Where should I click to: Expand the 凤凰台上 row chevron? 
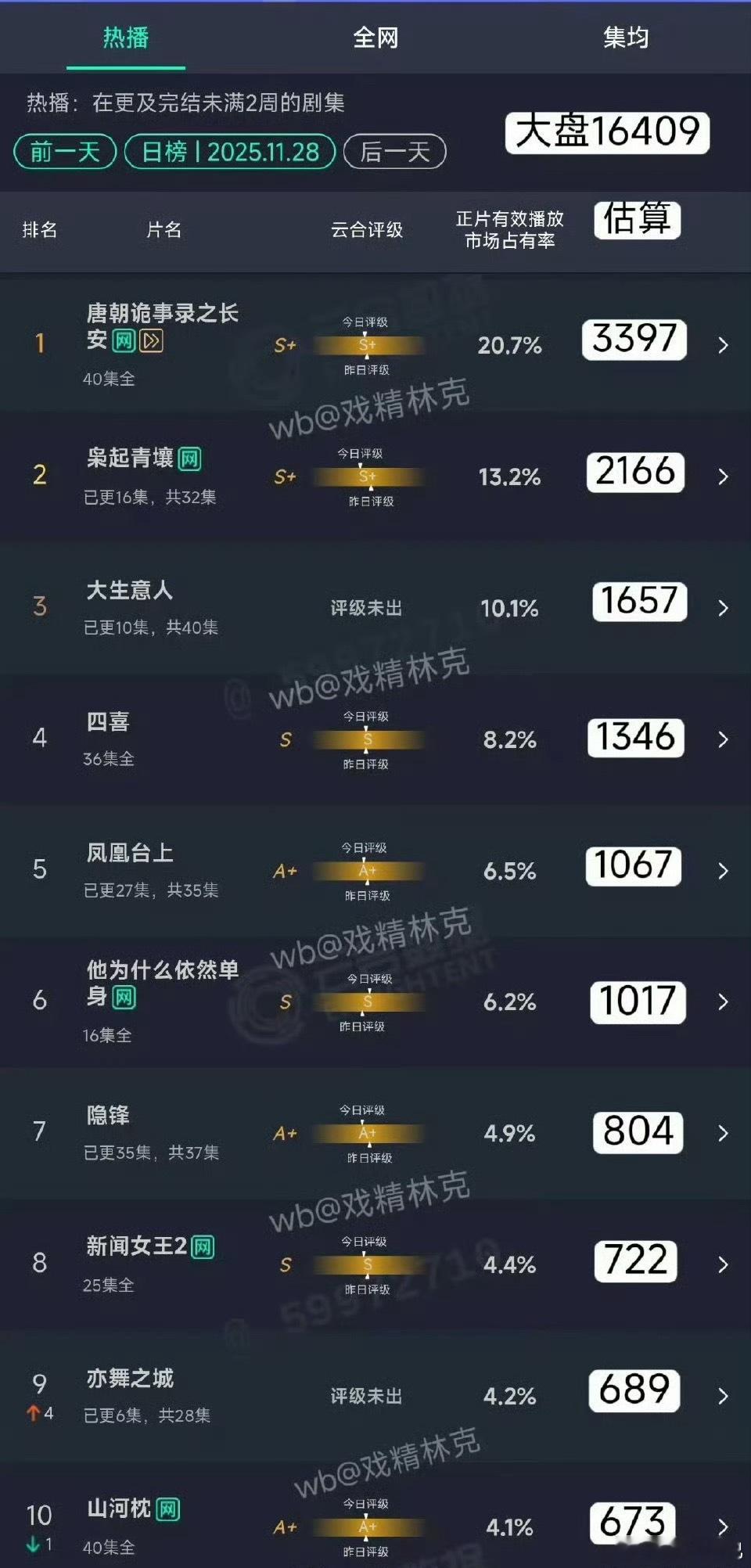(724, 869)
